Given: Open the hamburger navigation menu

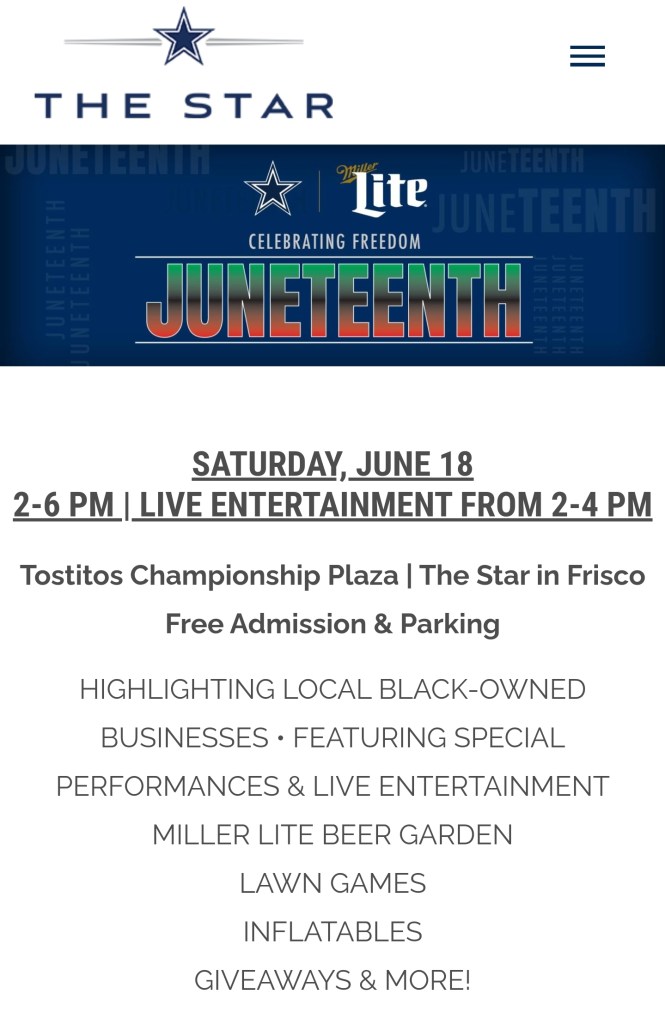Looking at the screenshot, I should point(587,57).
